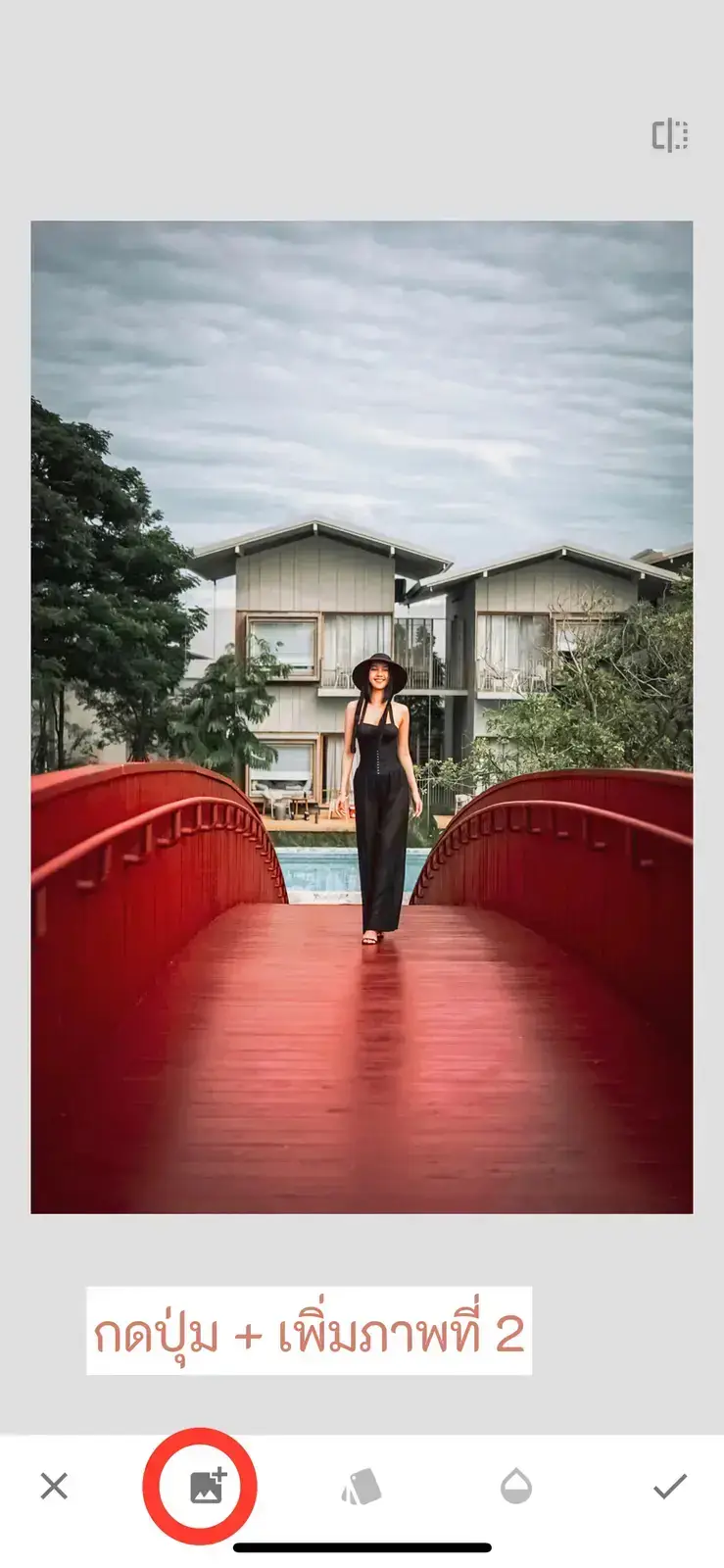This screenshot has height=1568, width=724.
Task: Apply changes with the checkmark
Action: [x=670, y=1486]
